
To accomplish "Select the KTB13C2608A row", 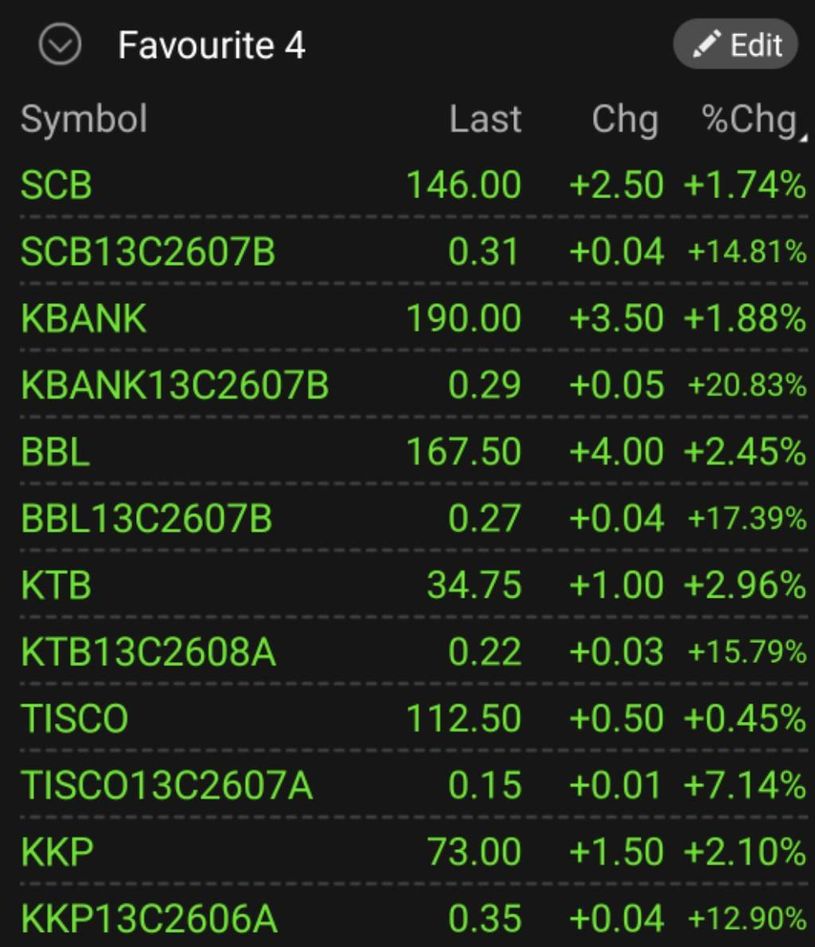I will click(148, 652).
